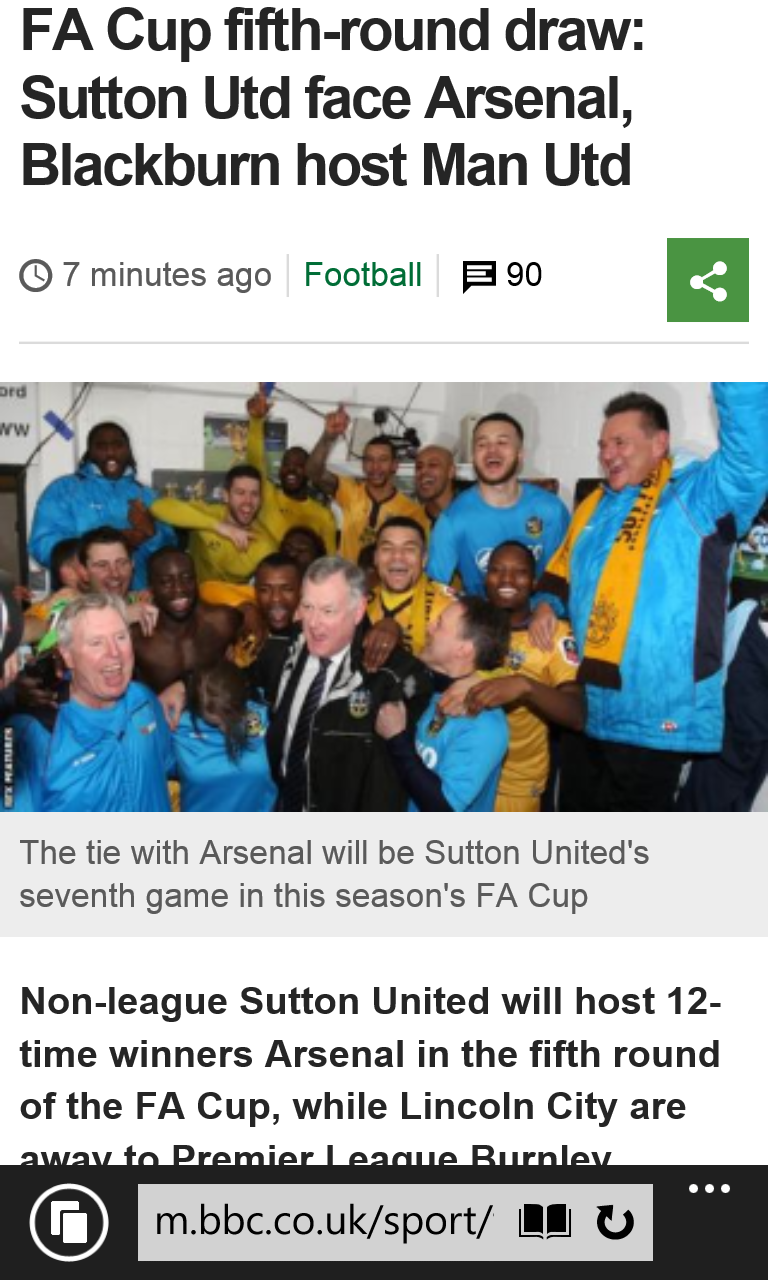View the 90 comments
The width and height of the screenshot is (768, 1280).
[502, 275]
